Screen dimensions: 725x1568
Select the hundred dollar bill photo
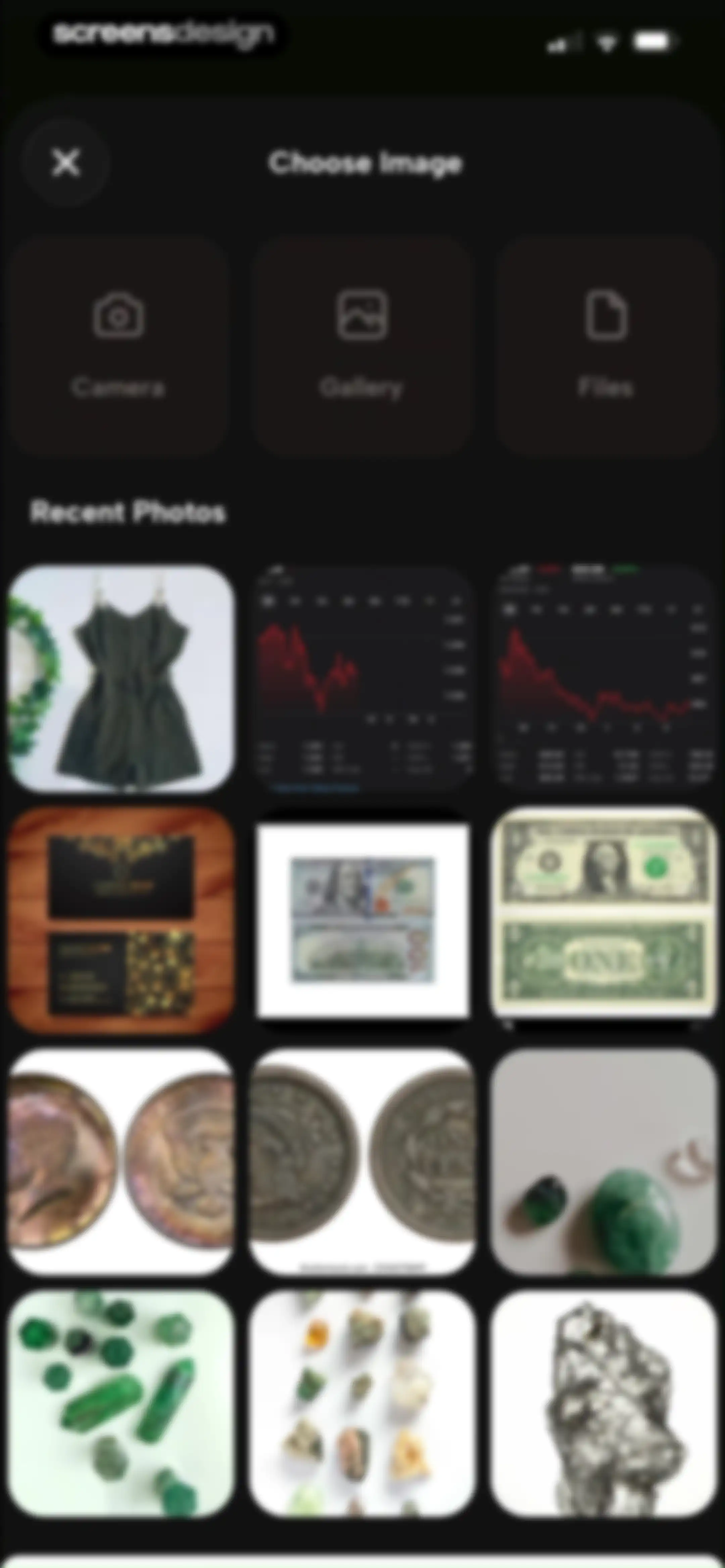(x=362, y=920)
